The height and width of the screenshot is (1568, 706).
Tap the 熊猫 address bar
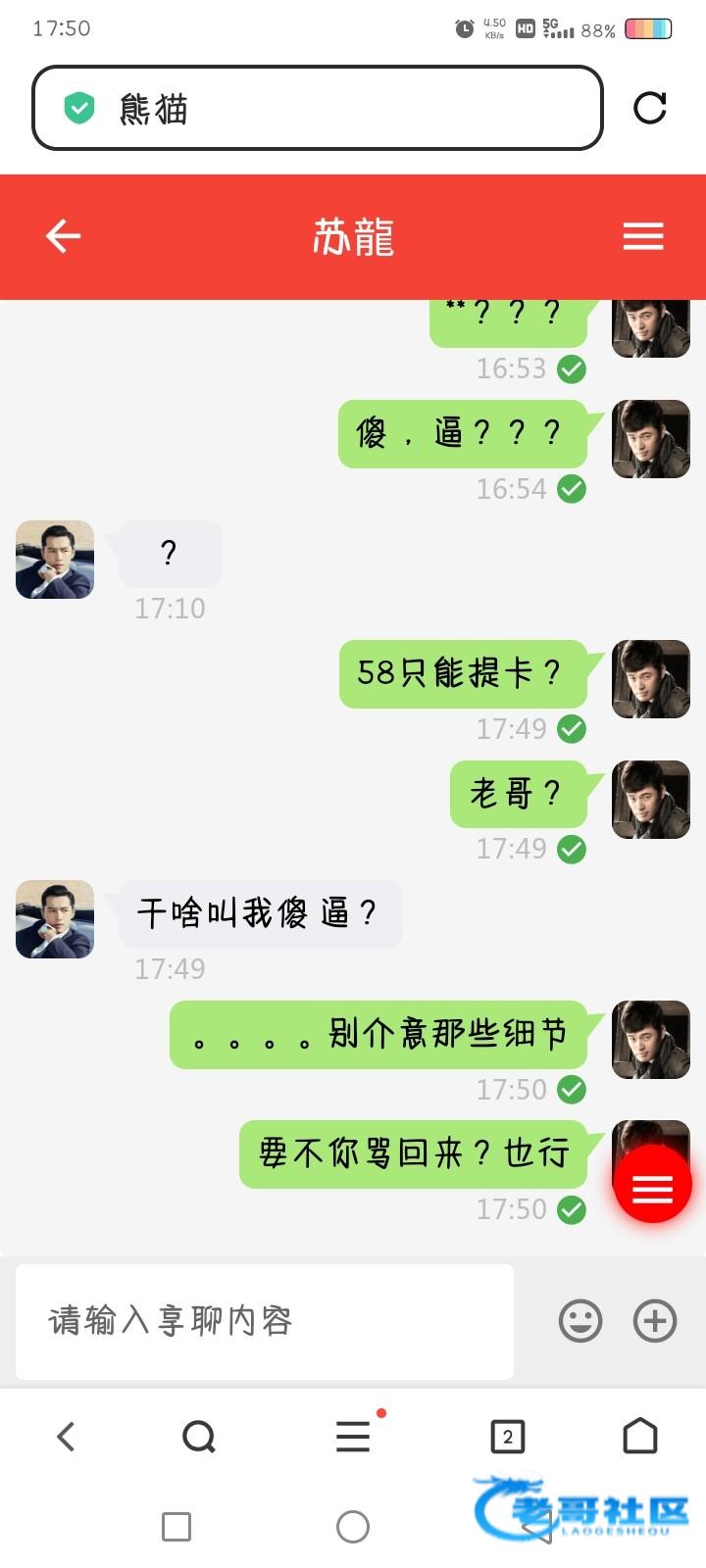[317, 108]
